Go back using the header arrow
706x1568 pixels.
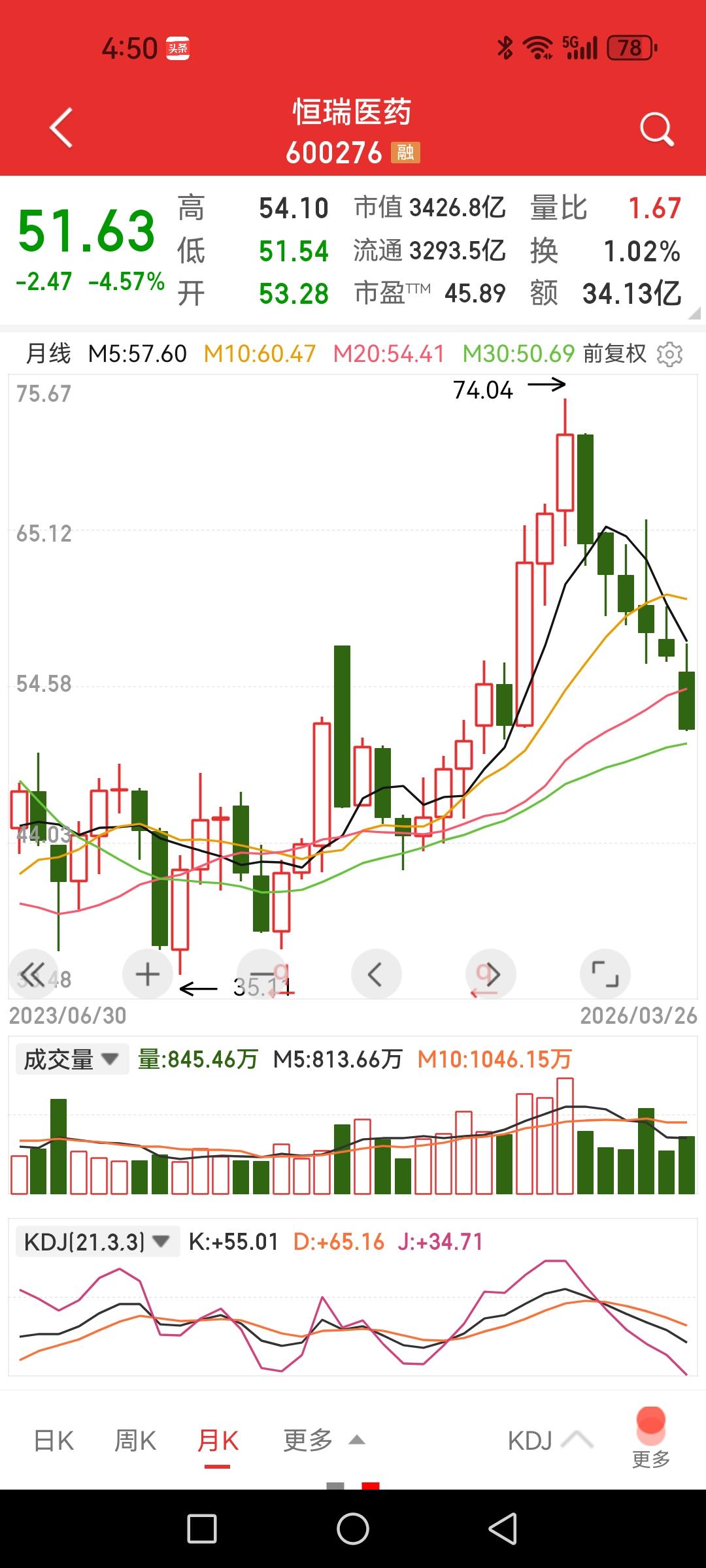coord(61,128)
